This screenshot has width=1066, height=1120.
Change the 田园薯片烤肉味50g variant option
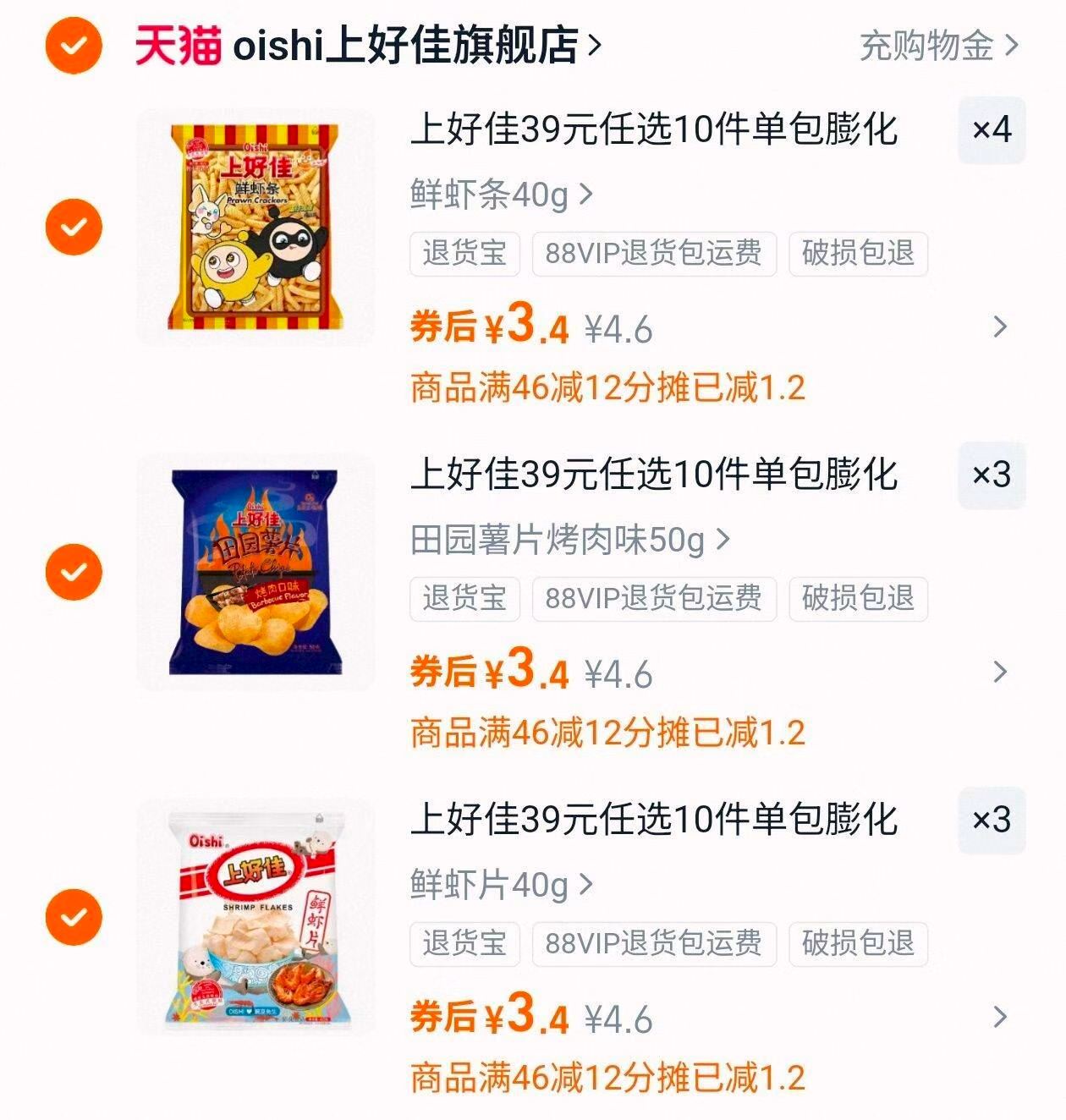[x=569, y=540]
